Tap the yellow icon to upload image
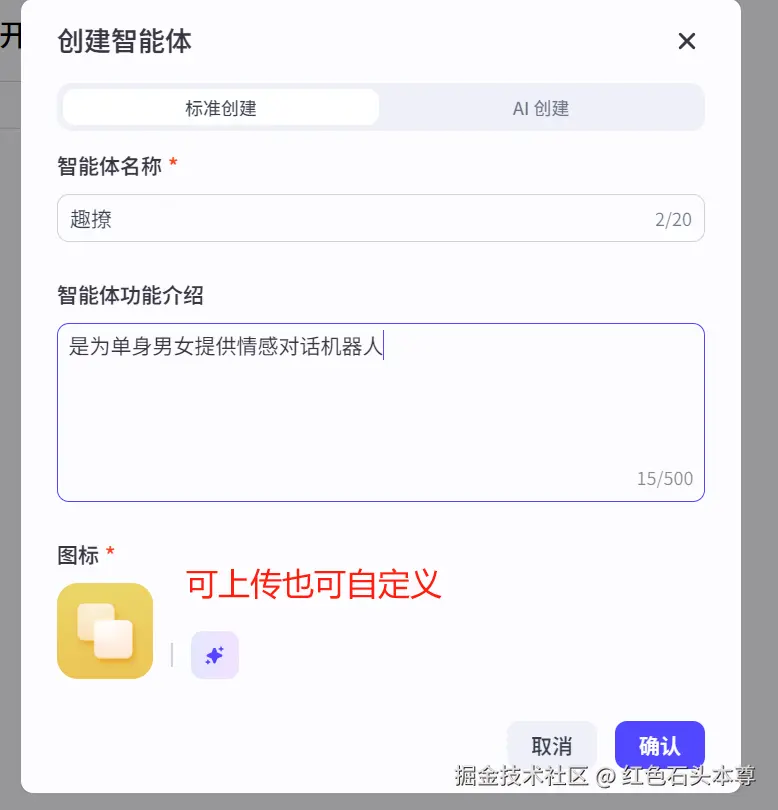The image size is (778, 810). pos(105,631)
